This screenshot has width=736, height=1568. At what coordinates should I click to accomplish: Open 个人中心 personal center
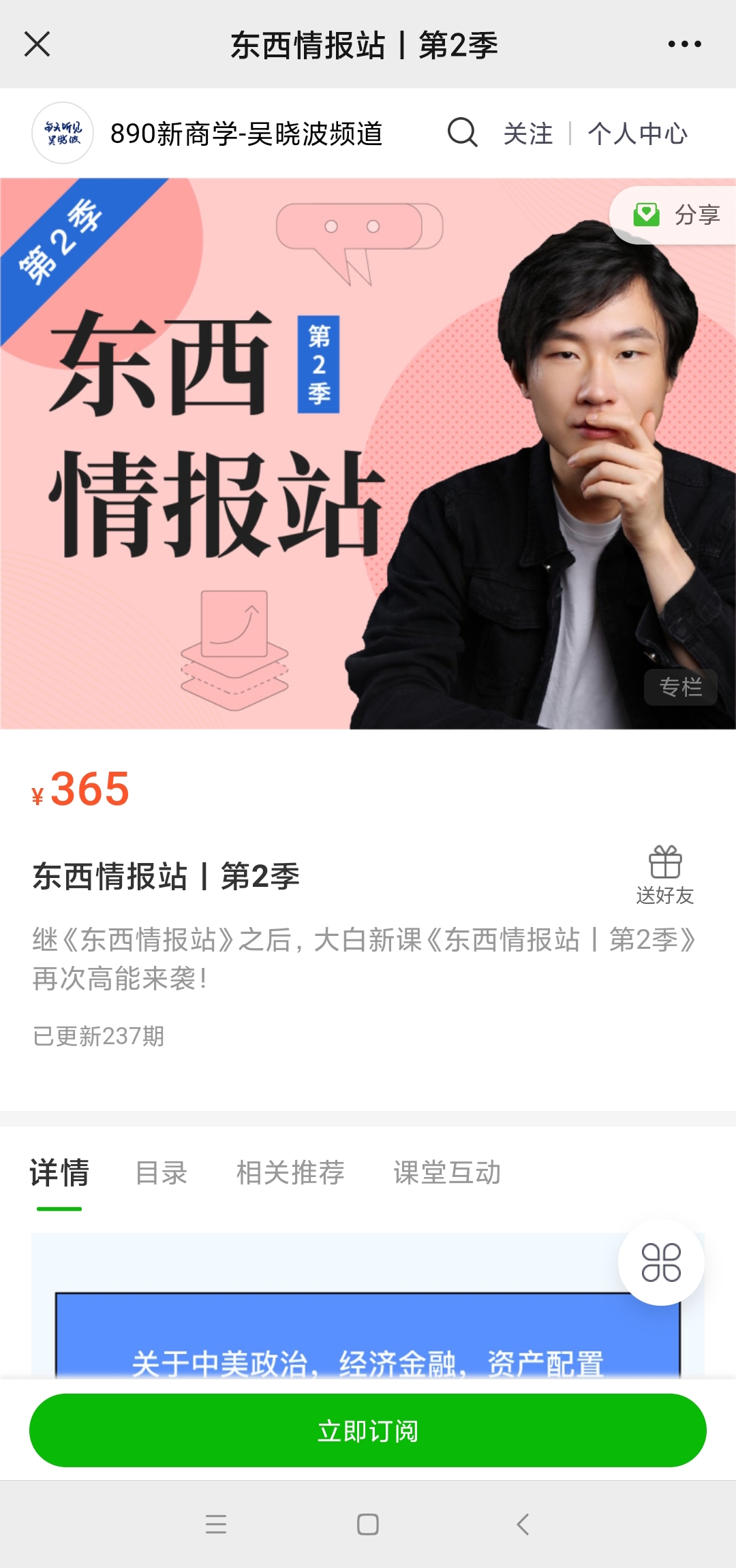tap(637, 134)
